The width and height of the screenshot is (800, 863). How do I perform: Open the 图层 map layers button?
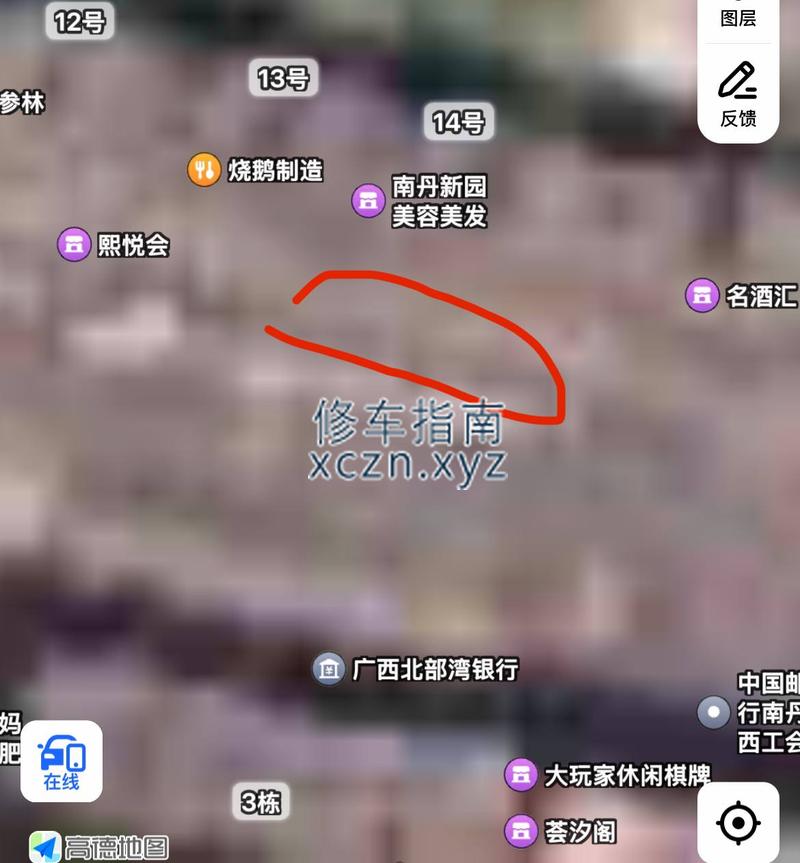coord(738,17)
